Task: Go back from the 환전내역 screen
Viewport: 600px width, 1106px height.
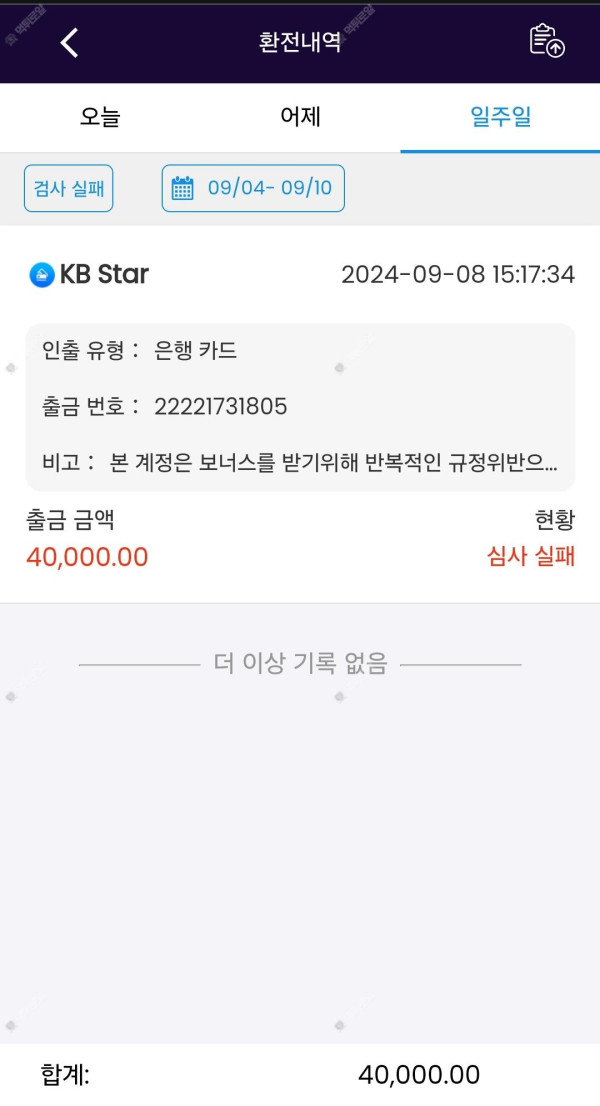Action: [69, 43]
